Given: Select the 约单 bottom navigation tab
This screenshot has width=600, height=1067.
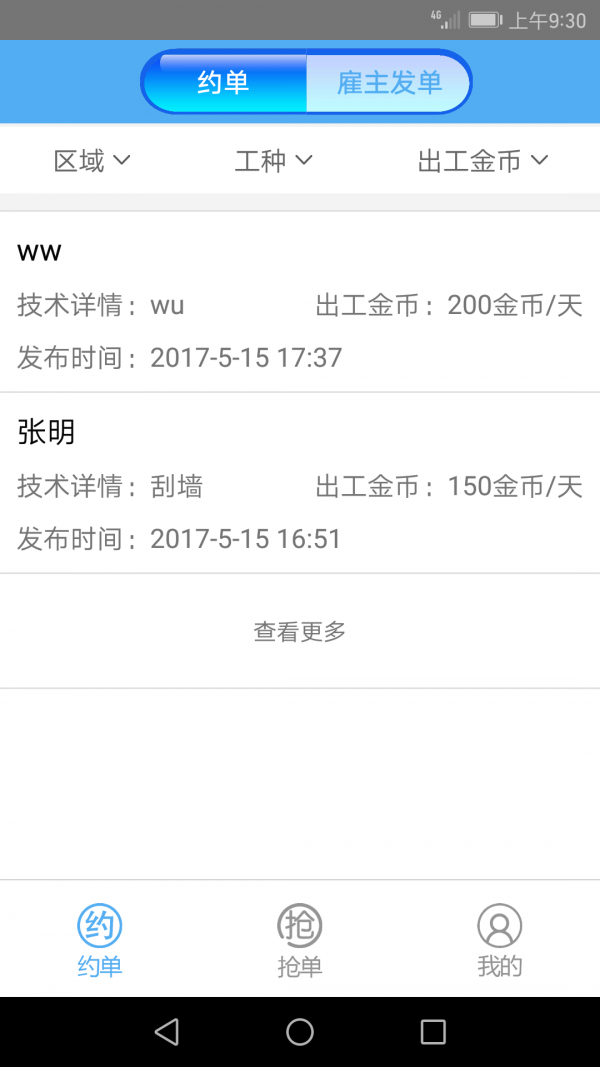Looking at the screenshot, I should pyautogui.click(x=100, y=941).
